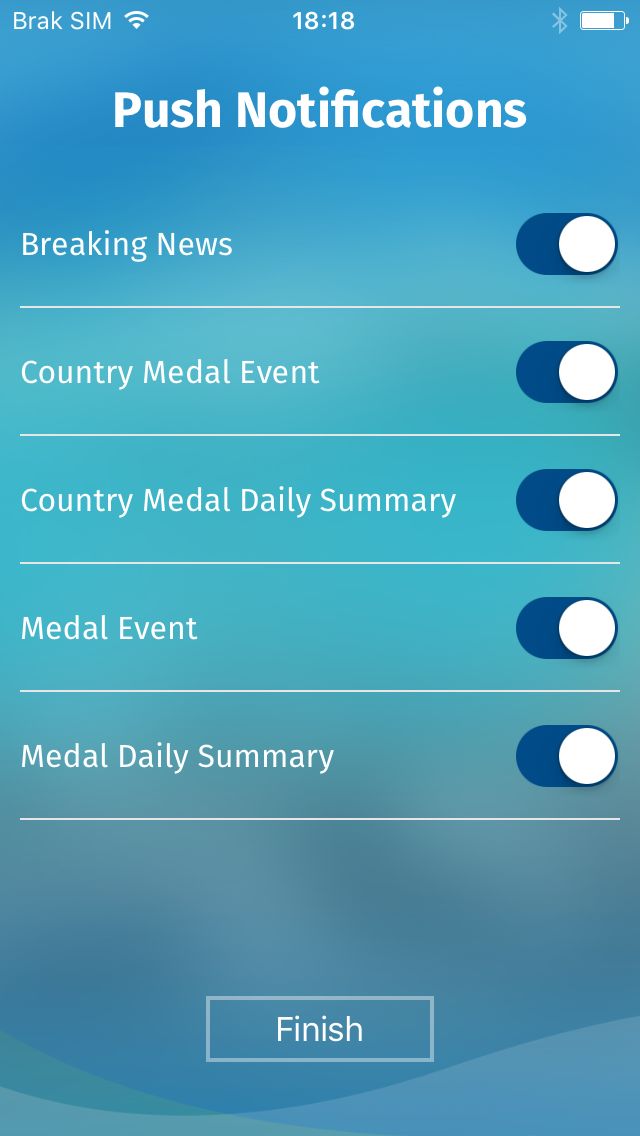Turn off Breaking News notifications
This screenshot has height=1136, width=640.
(566, 244)
